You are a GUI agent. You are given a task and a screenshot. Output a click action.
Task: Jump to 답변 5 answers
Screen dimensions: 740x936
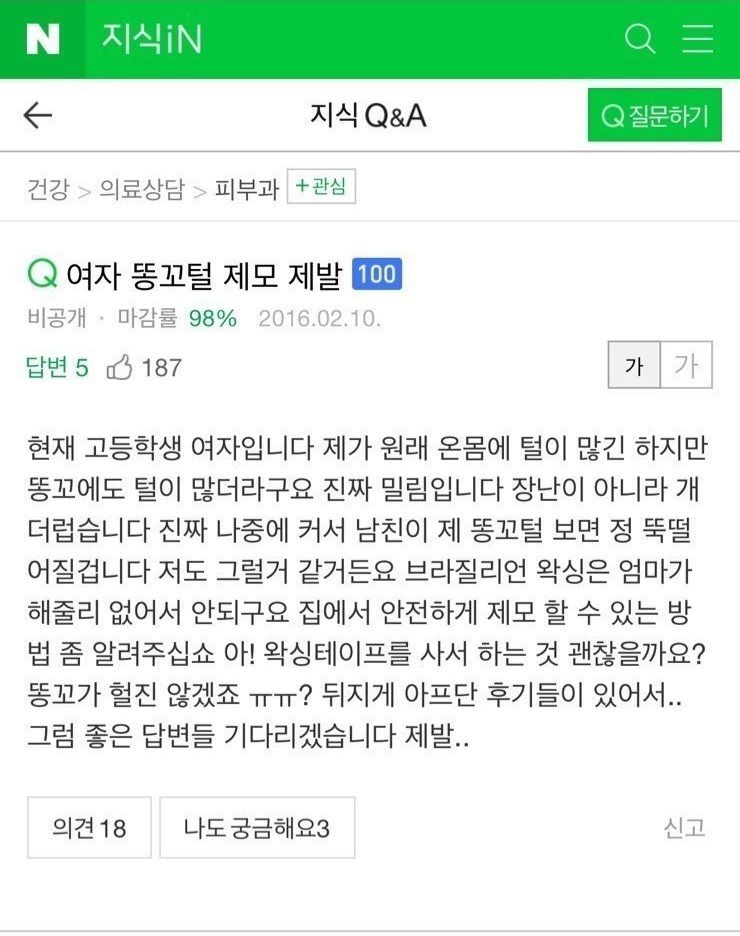57,368
